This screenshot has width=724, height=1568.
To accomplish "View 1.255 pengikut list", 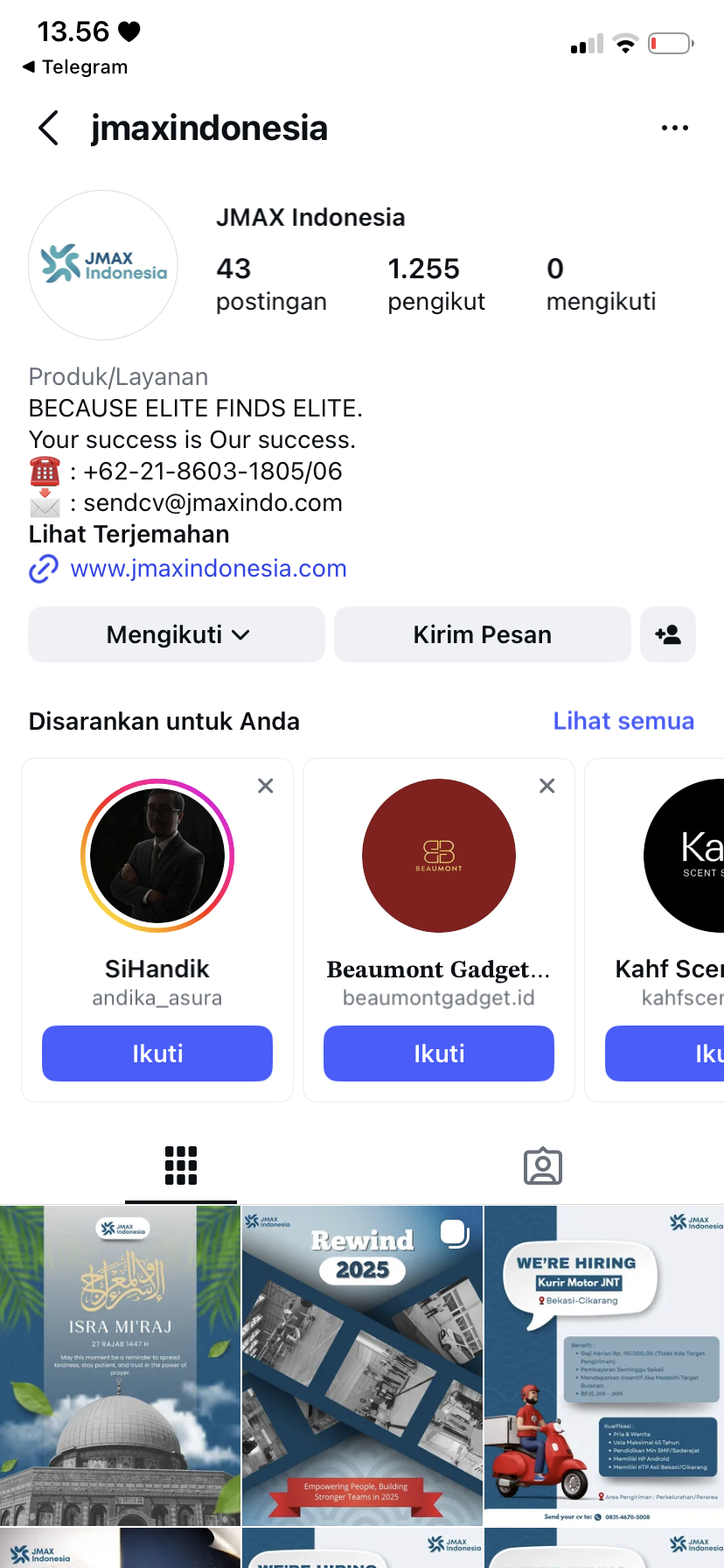I will click(x=435, y=283).
